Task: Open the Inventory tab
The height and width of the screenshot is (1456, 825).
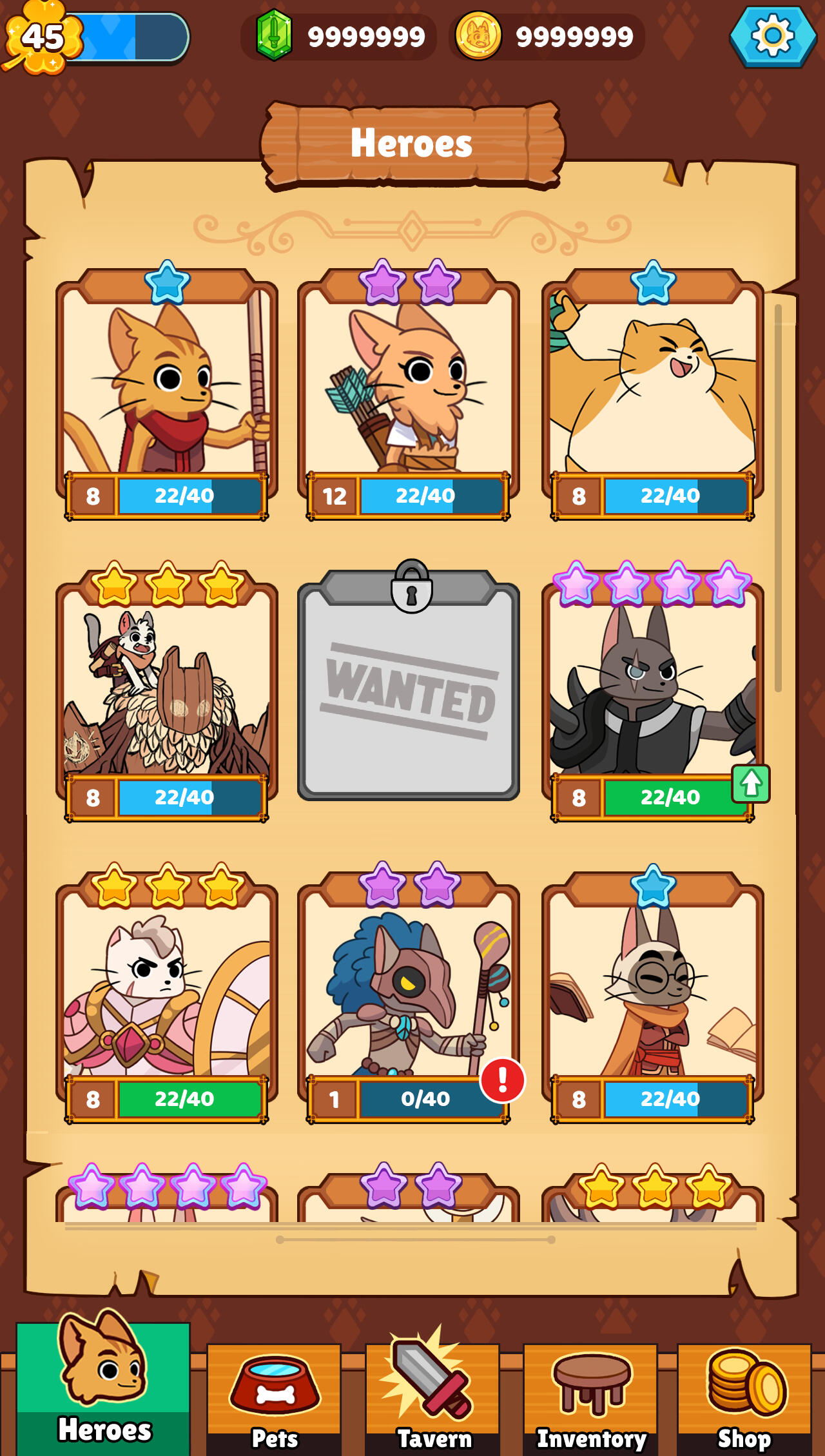Action: [590, 1399]
